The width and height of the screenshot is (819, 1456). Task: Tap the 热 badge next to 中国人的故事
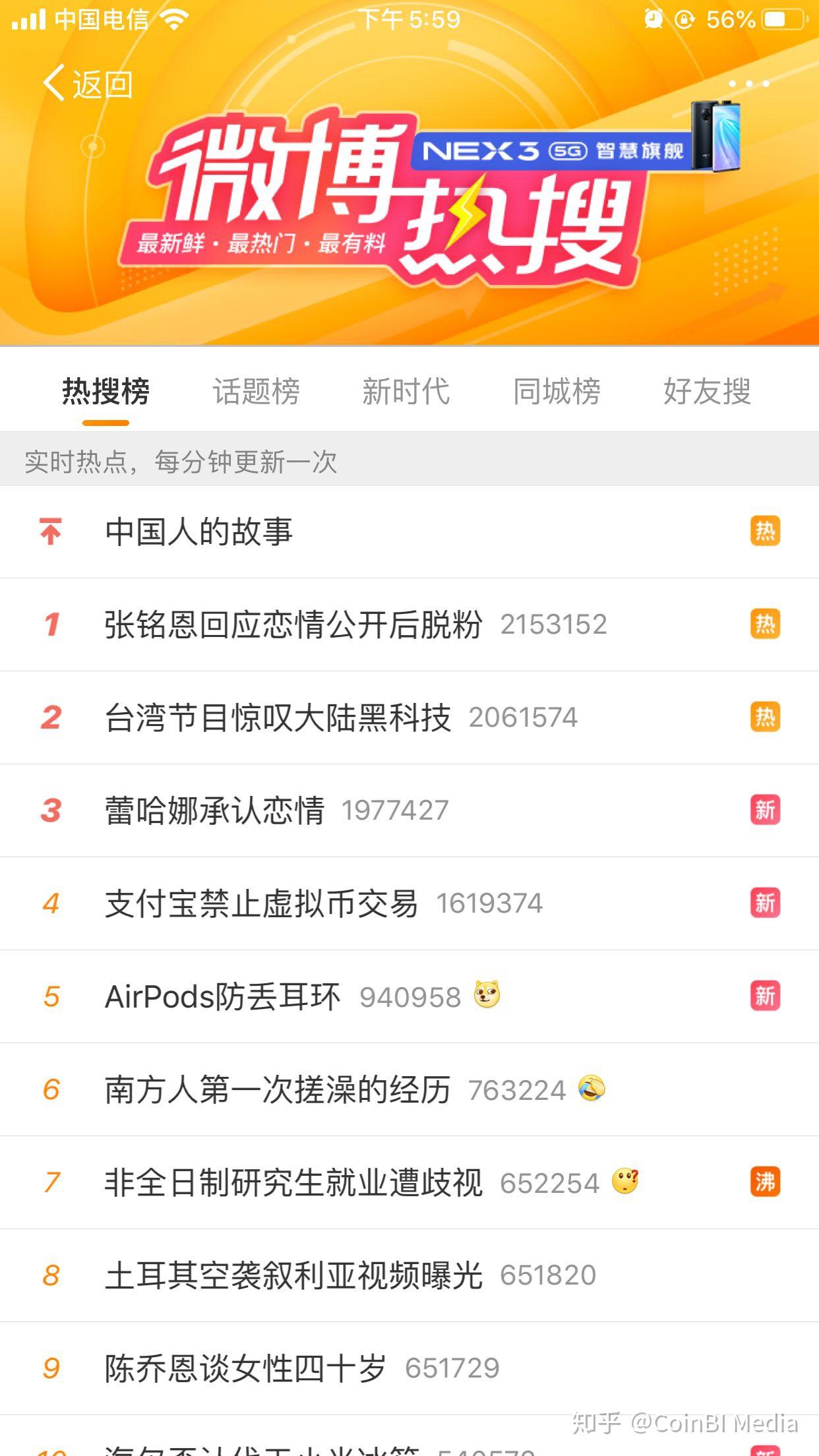click(765, 531)
